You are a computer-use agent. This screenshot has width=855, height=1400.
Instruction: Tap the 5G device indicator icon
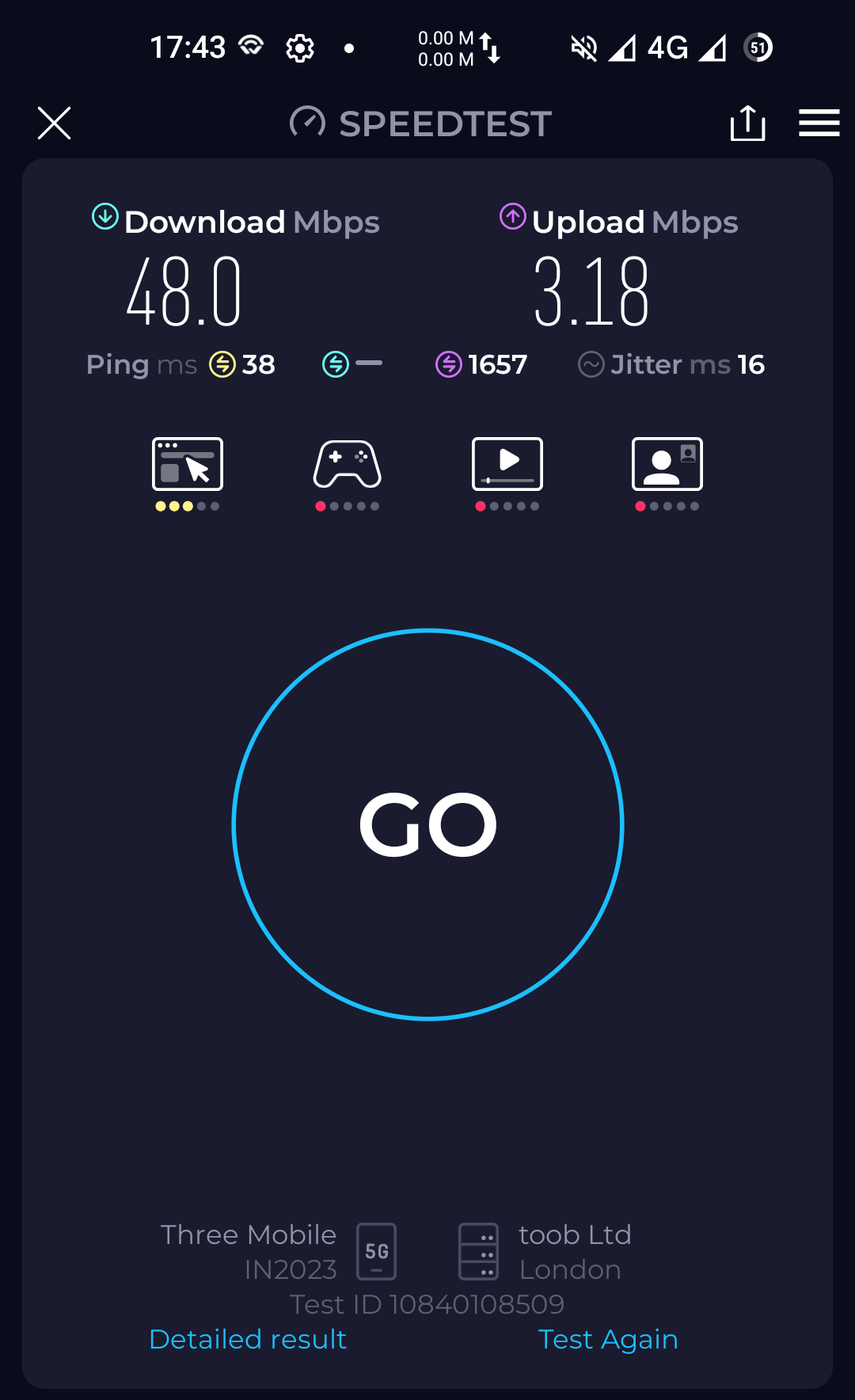375,1253
